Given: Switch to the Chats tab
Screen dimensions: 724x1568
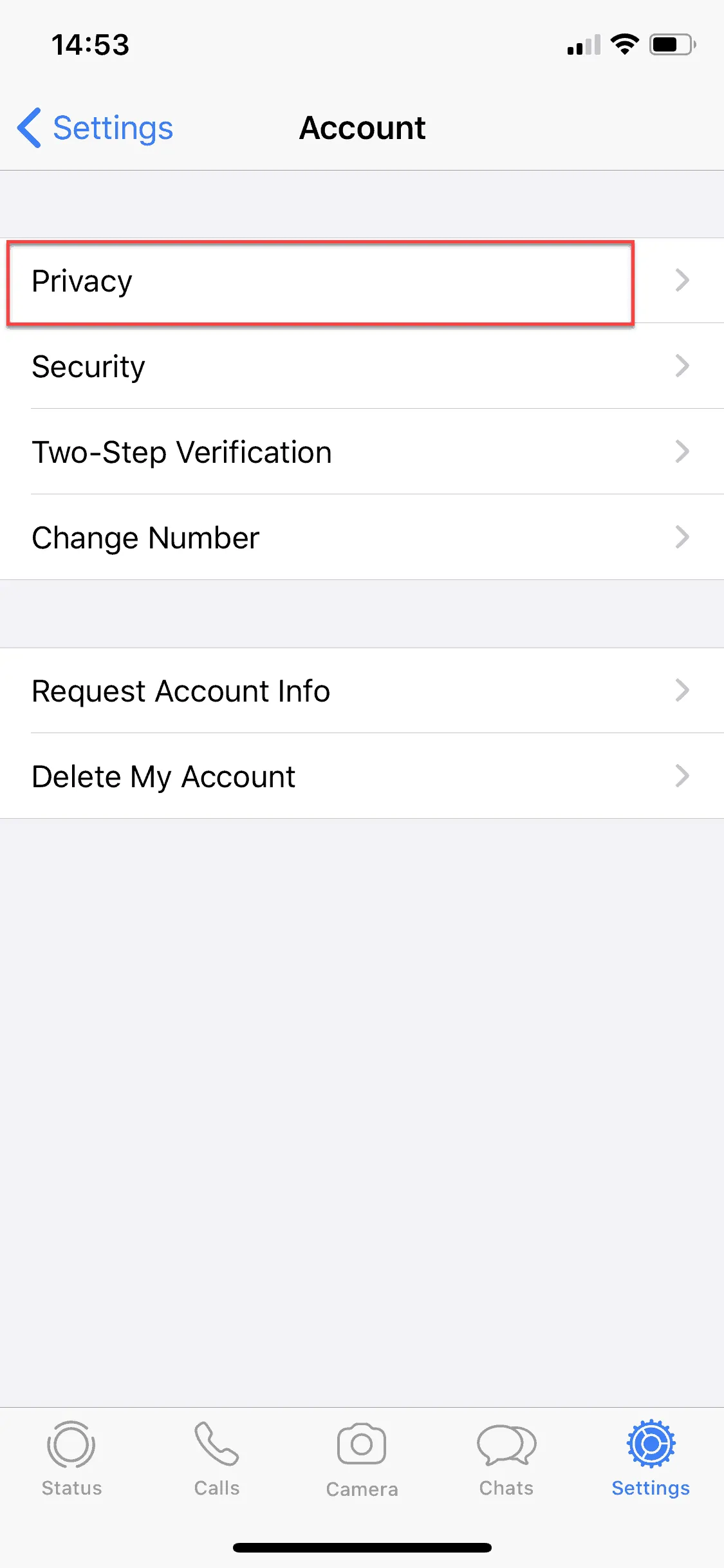Looking at the screenshot, I should point(506,1459).
